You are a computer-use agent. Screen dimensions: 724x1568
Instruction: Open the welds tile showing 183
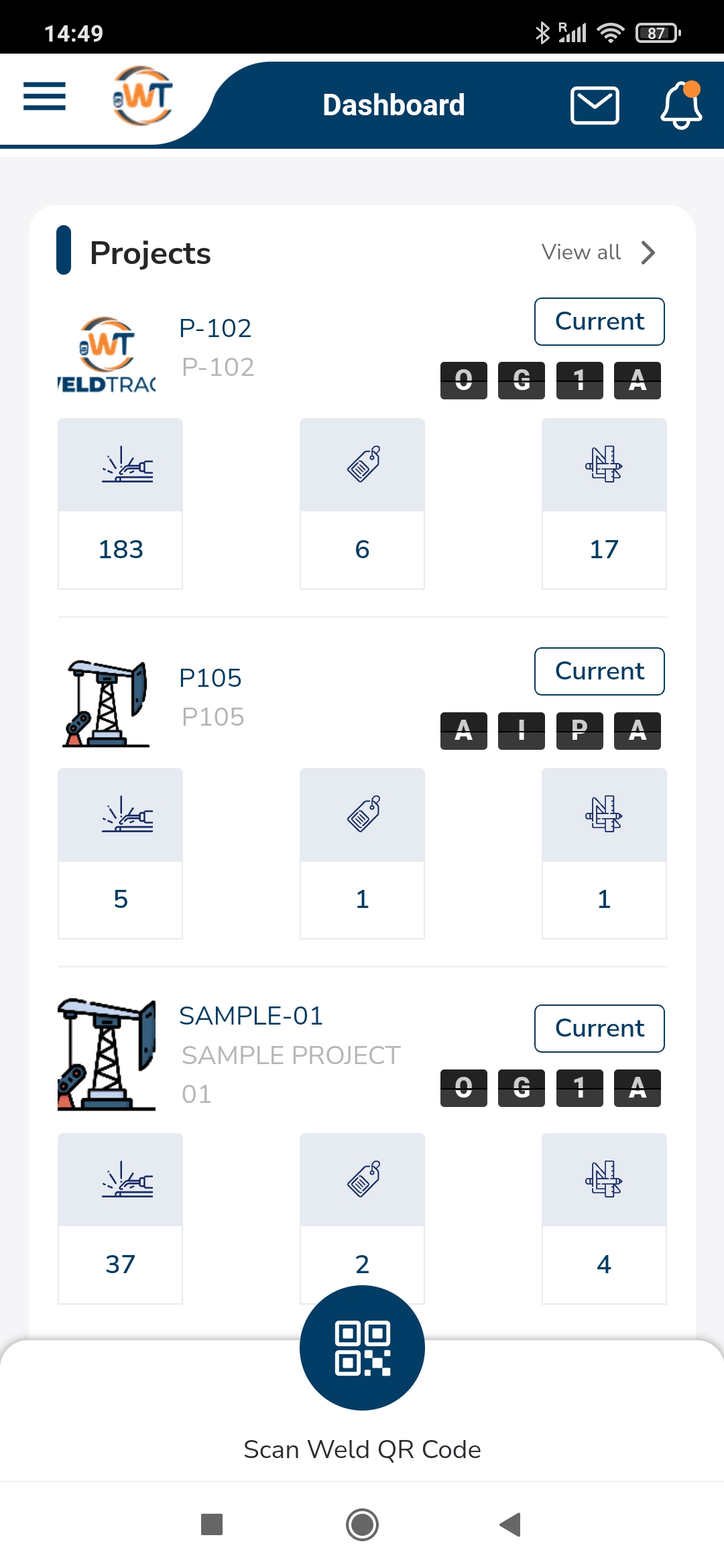[x=121, y=504]
